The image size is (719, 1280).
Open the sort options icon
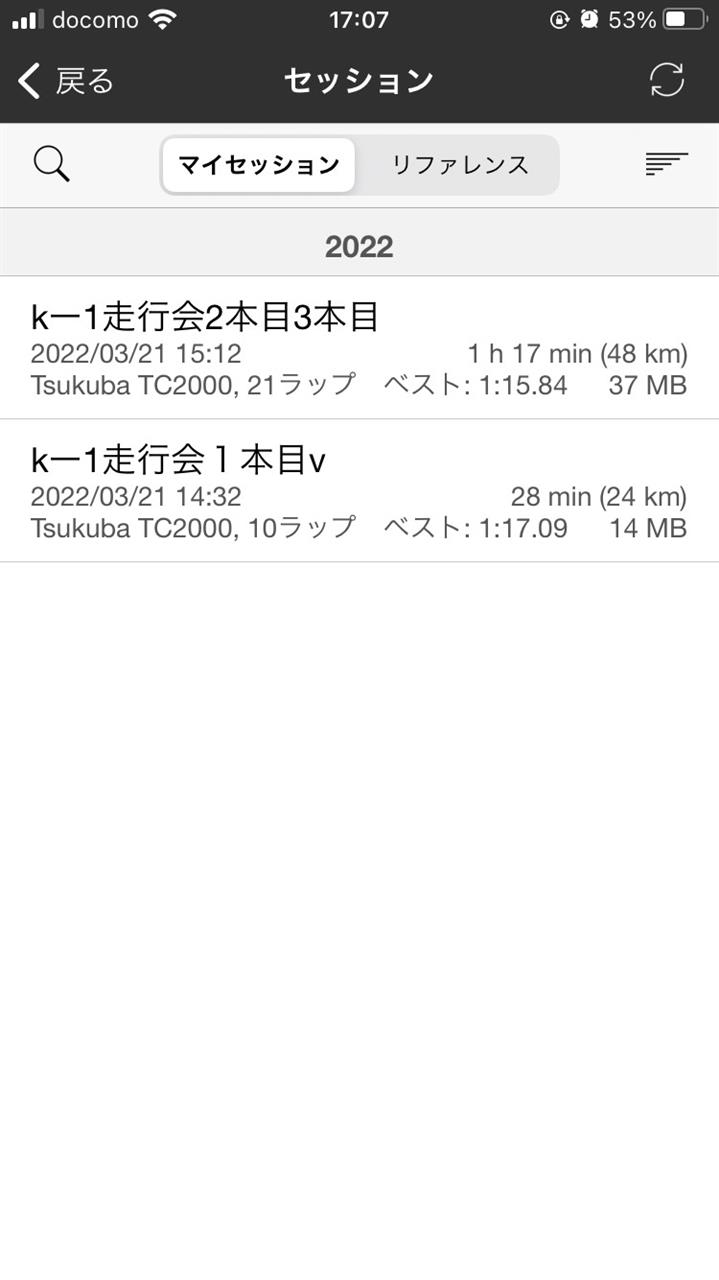click(667, 165)
